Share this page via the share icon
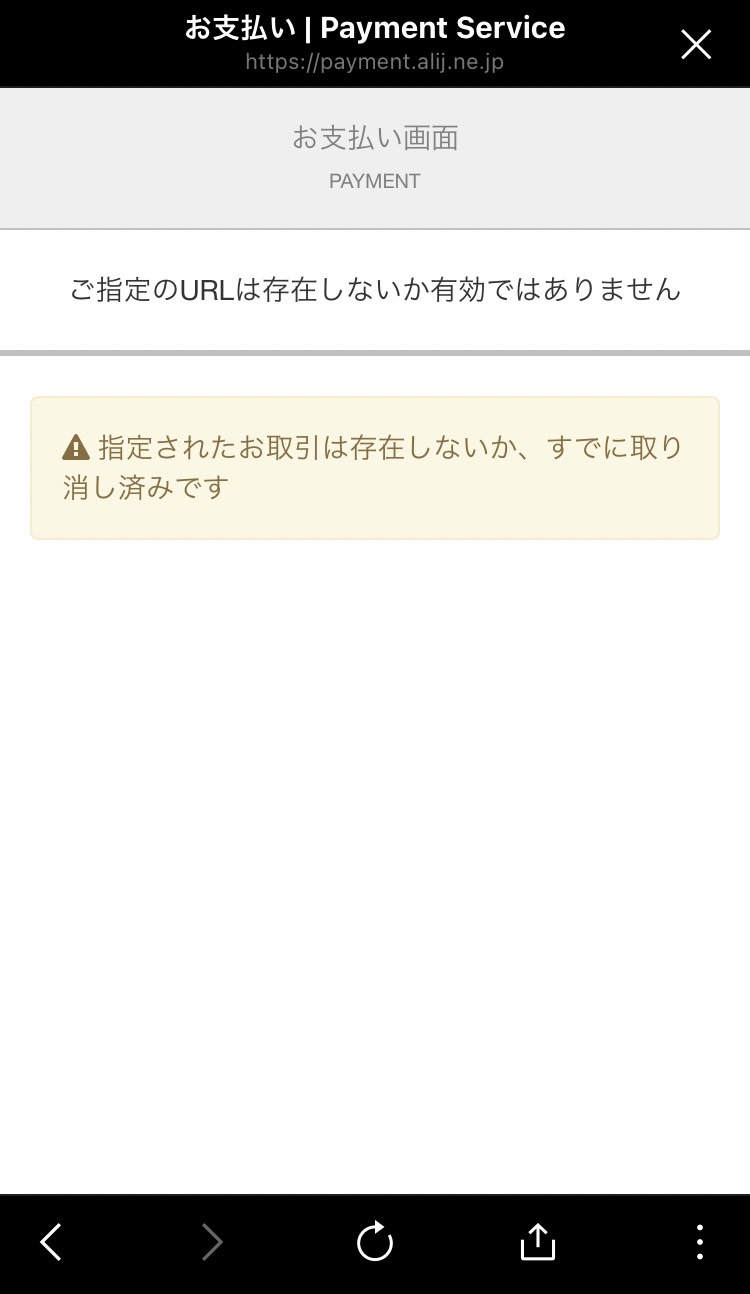 (537, 1241)
